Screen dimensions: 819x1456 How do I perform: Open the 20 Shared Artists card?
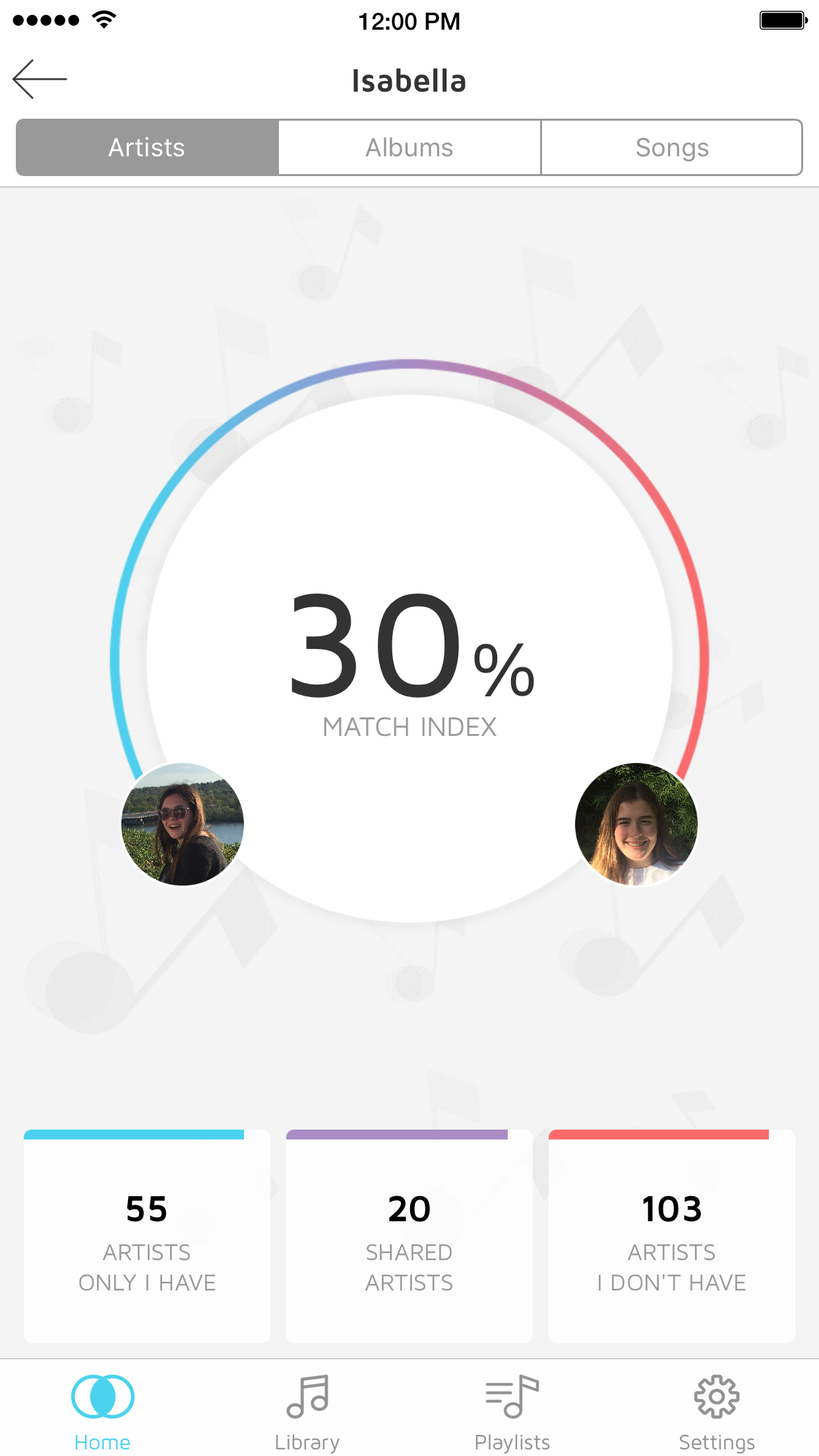tap(409, 1236)
